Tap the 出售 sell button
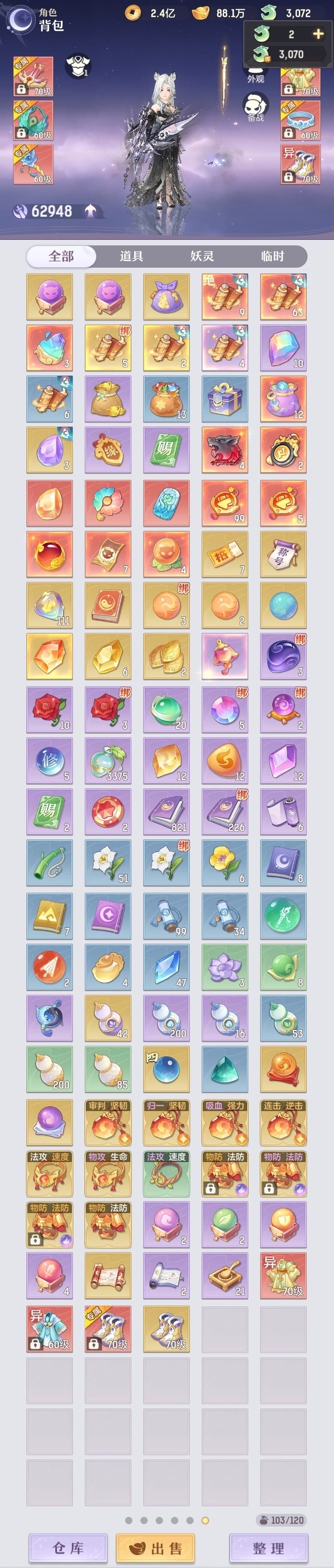334x1568 pixels. (x=155, y=1548)
